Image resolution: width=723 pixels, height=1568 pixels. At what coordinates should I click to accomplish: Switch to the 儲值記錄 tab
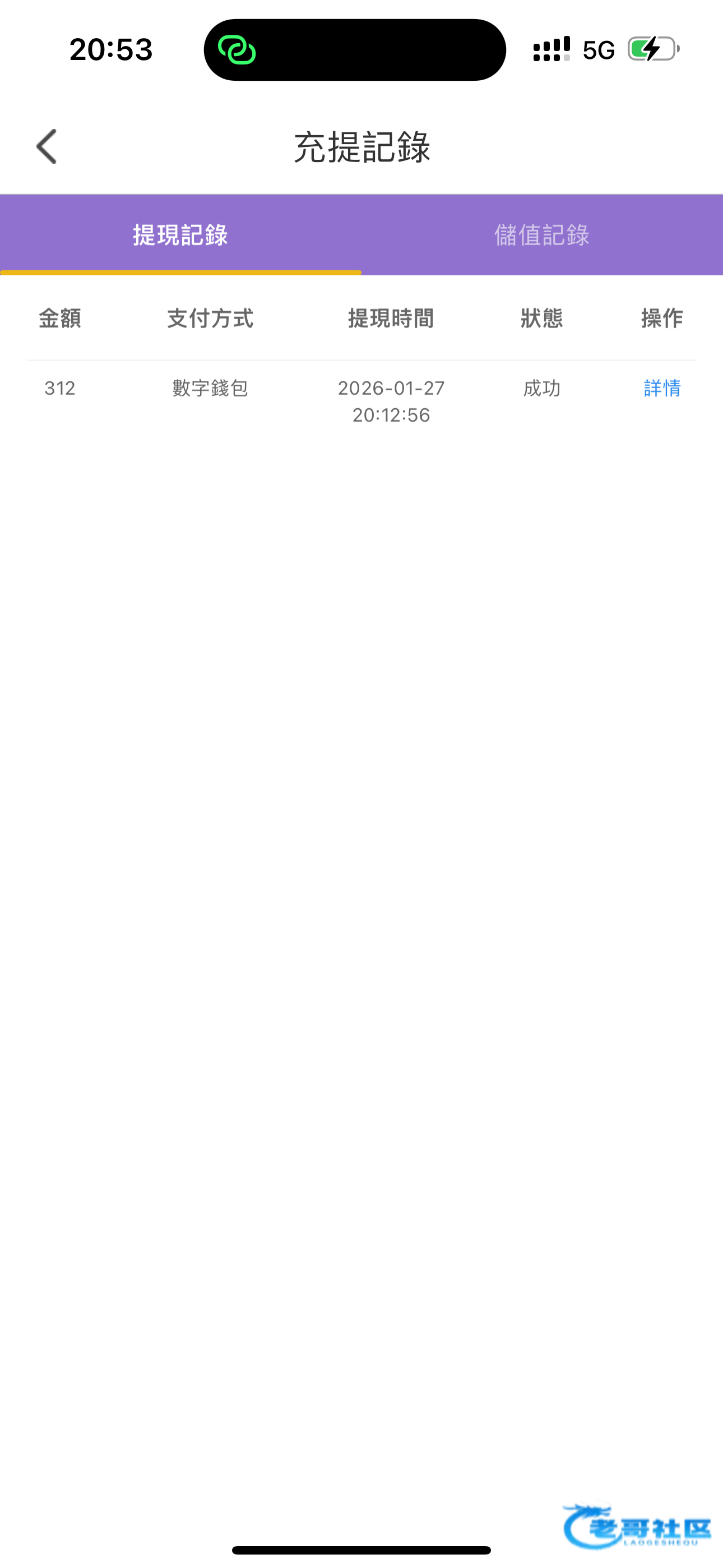tap(541, 235)
